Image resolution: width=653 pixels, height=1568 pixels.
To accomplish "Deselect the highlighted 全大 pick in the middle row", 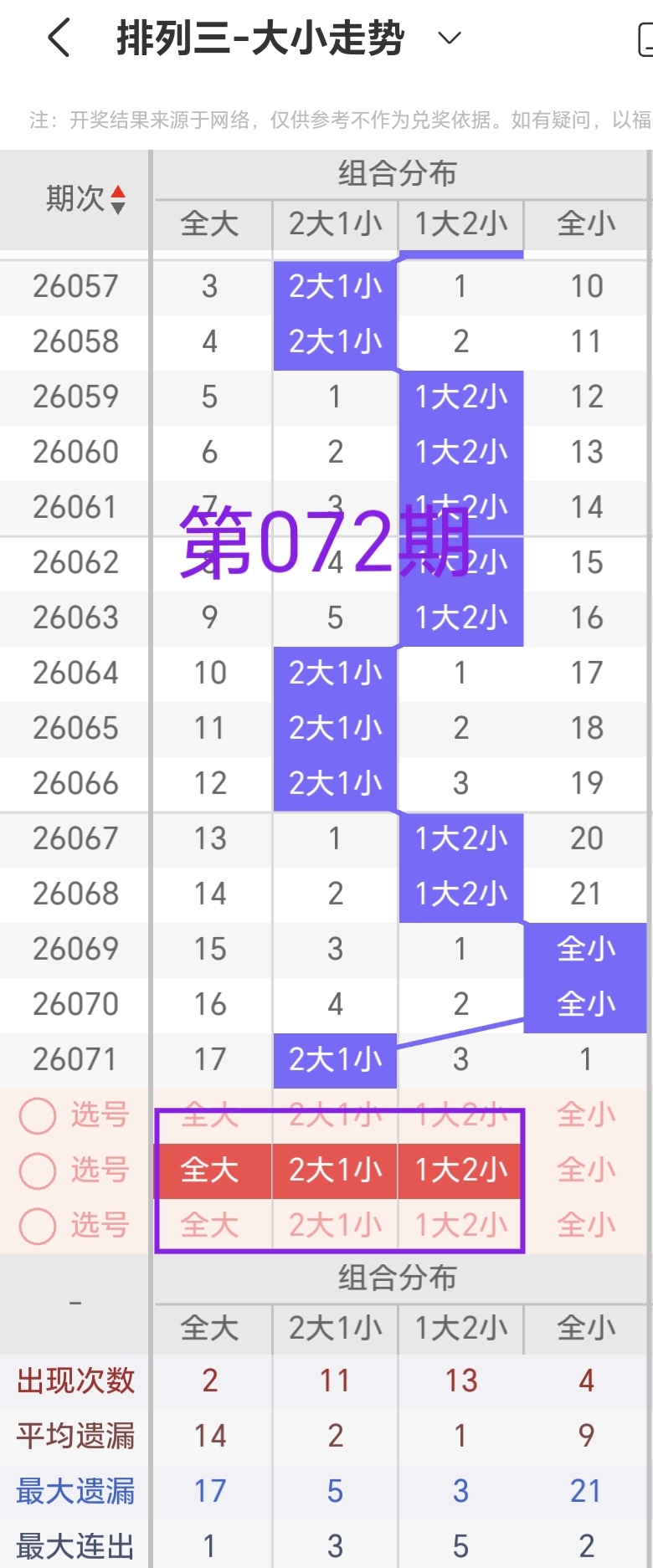I will pyautogui.click(x=211, y=1171).
